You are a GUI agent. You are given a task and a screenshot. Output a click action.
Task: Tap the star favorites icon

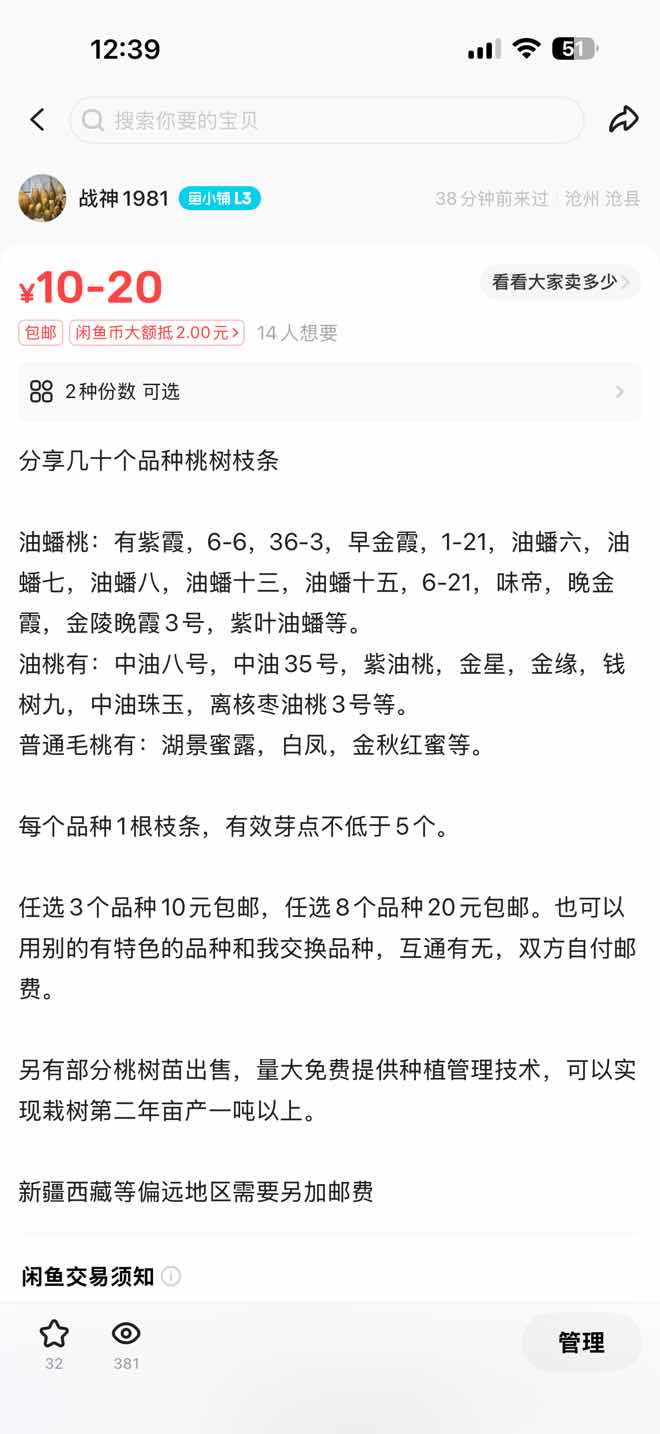coord(54,1333)
